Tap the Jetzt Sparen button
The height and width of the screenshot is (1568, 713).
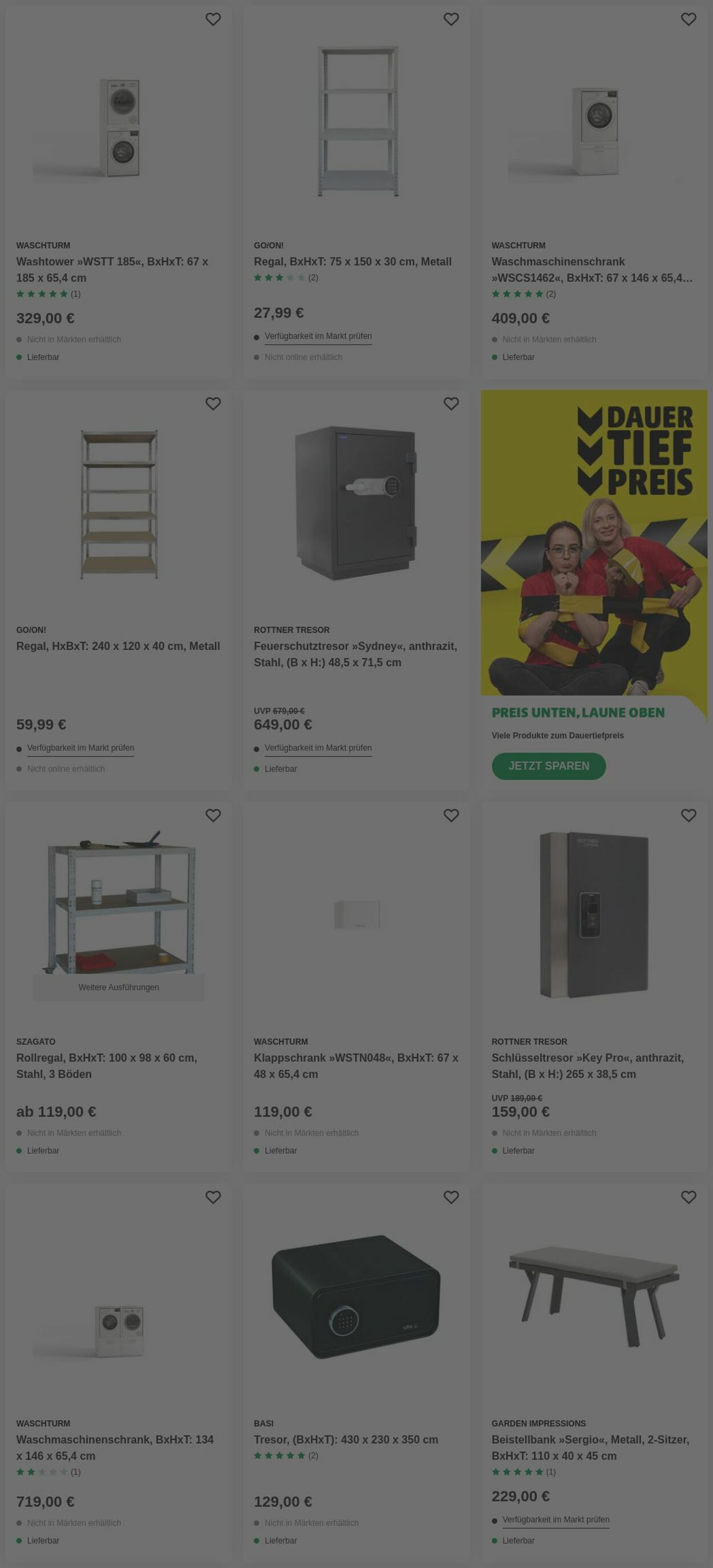point(548,766)
